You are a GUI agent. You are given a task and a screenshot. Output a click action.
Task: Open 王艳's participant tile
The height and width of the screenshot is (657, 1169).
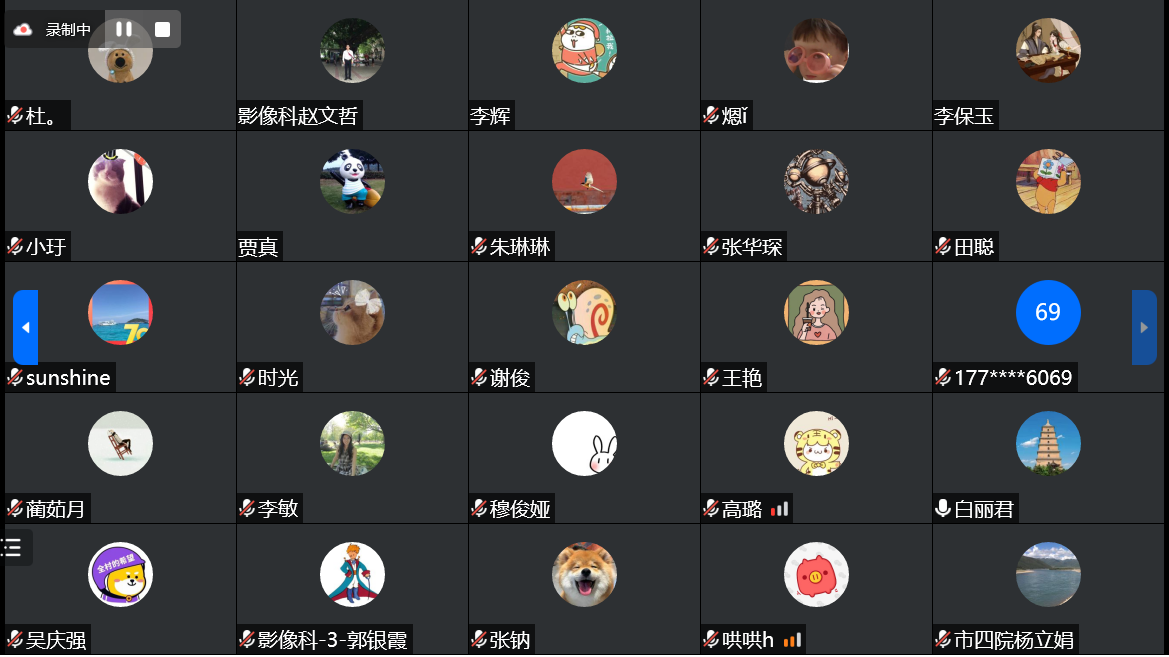tap(816, 327)
